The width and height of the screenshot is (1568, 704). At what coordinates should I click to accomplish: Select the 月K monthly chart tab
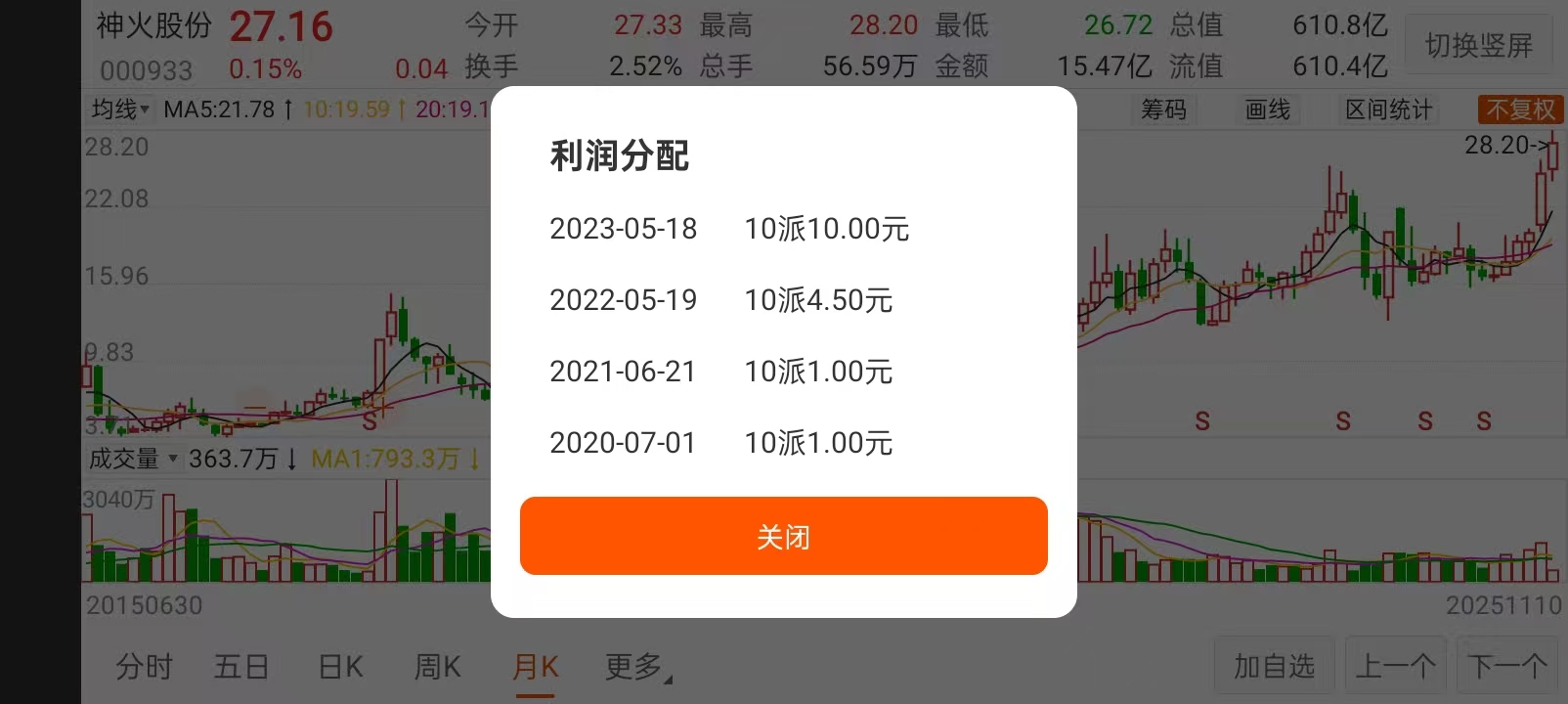pyautogui.click(x=535, y=667)
